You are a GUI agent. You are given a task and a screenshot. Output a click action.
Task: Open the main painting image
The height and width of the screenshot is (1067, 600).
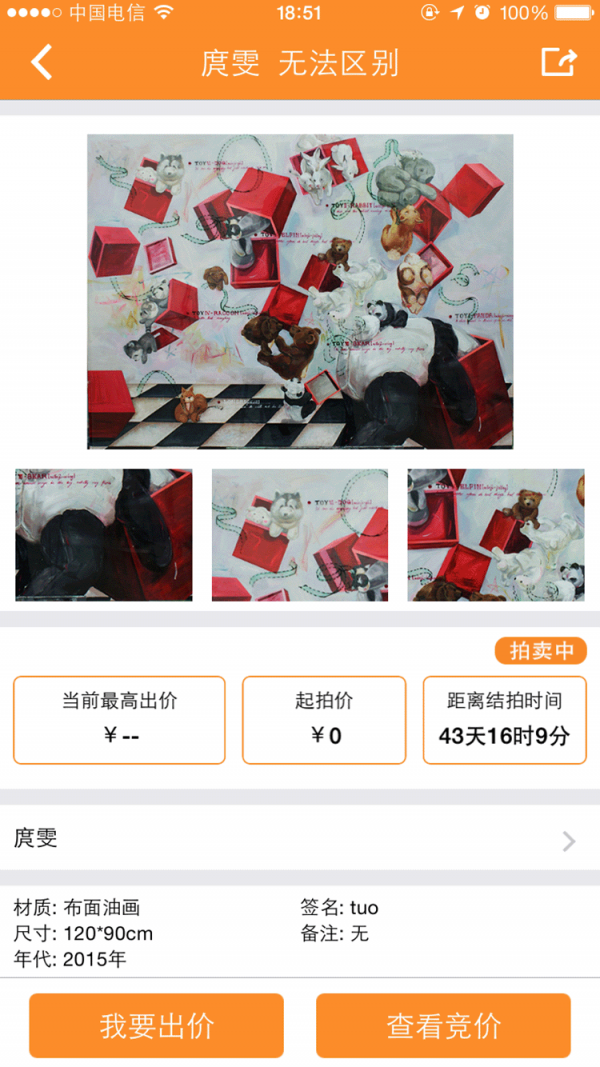click(x=300, y=291)
